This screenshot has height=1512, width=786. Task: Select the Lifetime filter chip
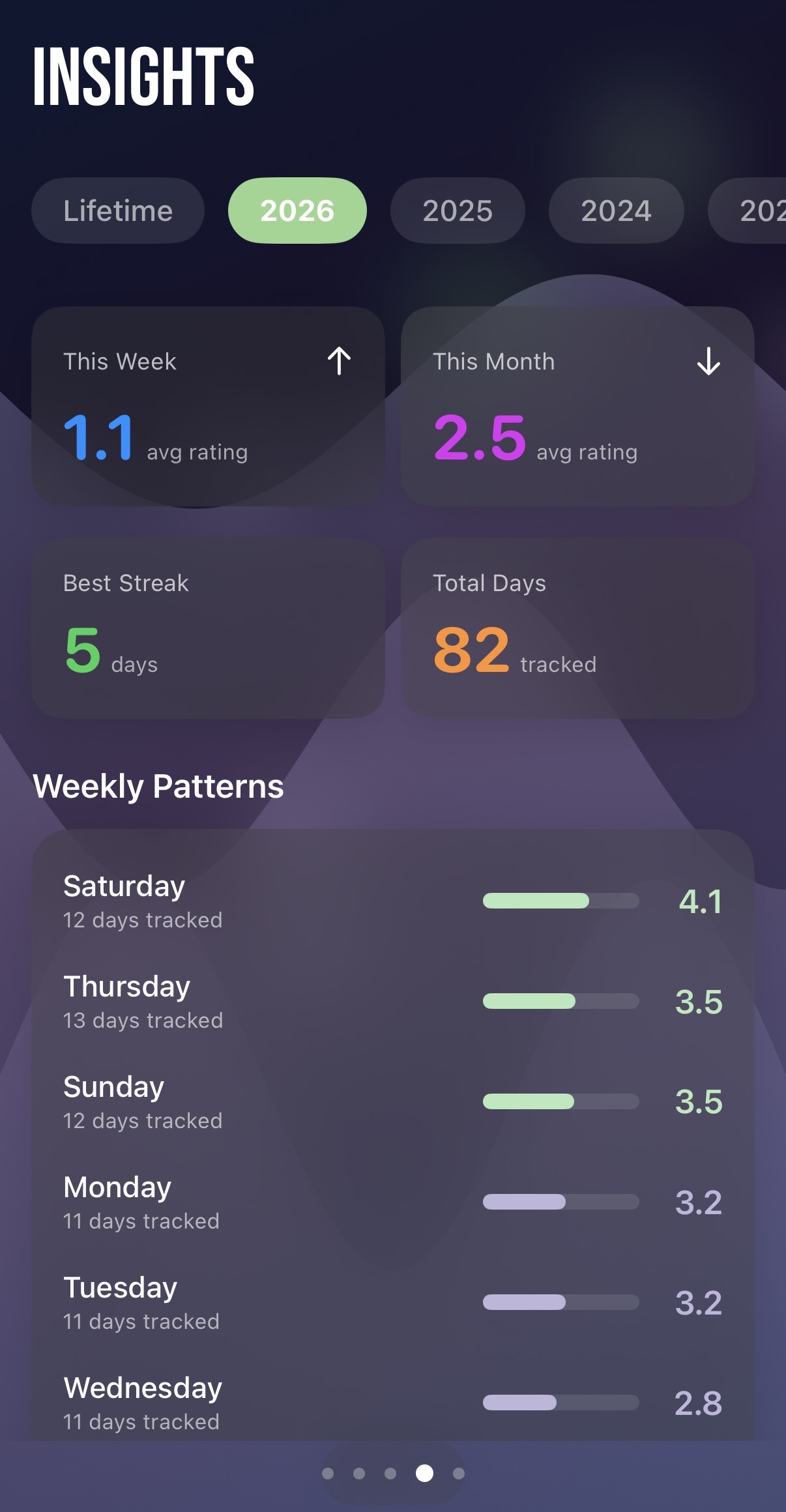click(x=118, y=211)
